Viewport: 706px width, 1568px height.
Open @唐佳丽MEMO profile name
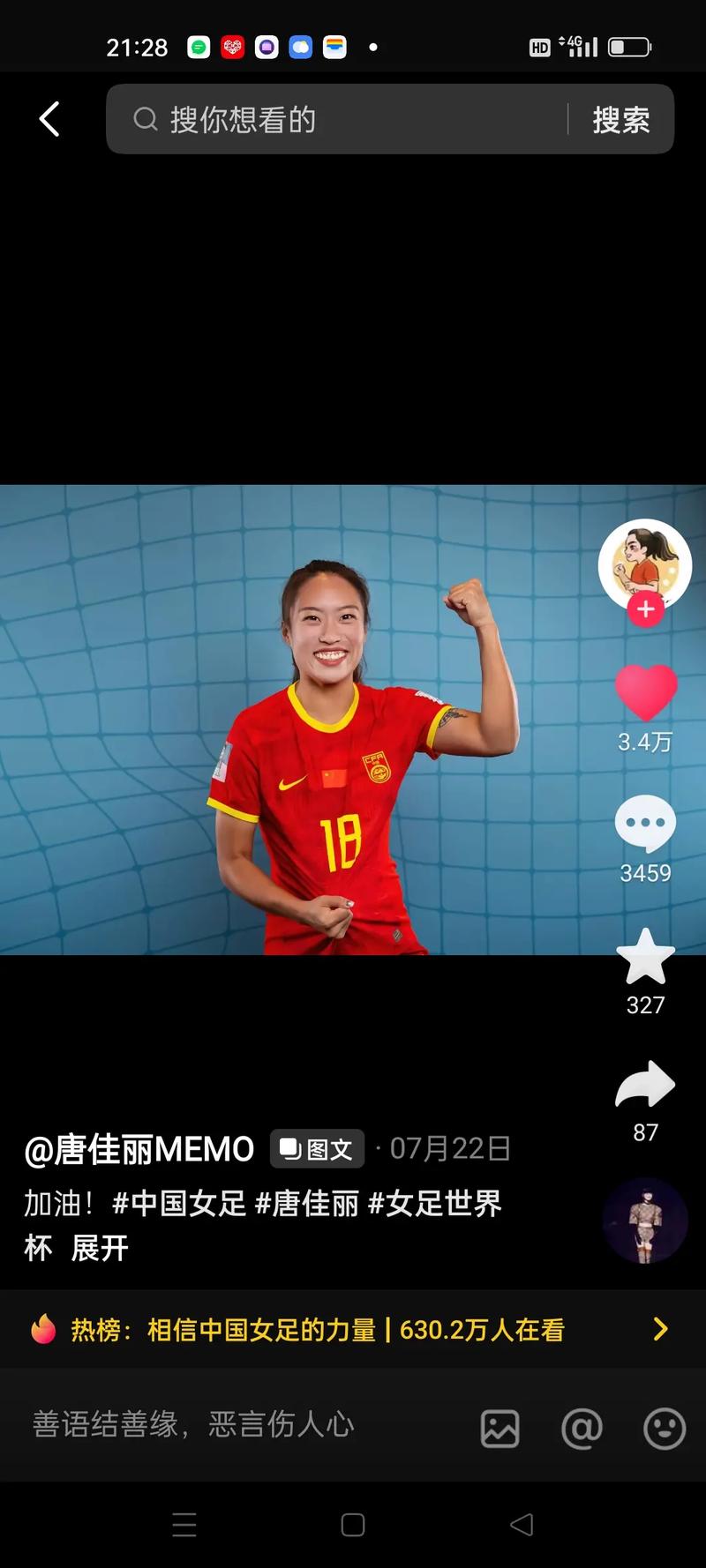(x=139, y=1149)
